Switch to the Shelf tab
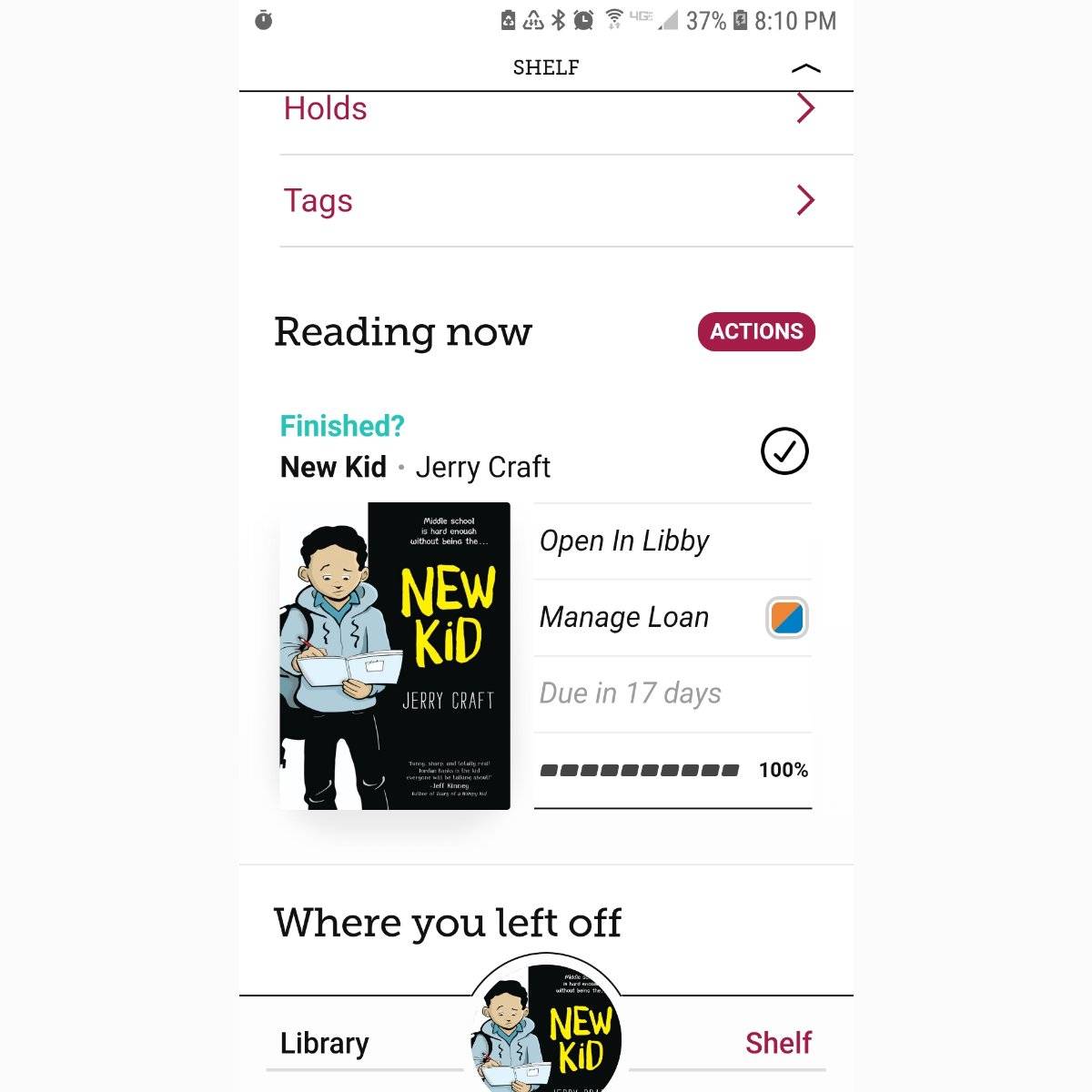This screenshot has height=1092, width=1092. (777, 1043)
